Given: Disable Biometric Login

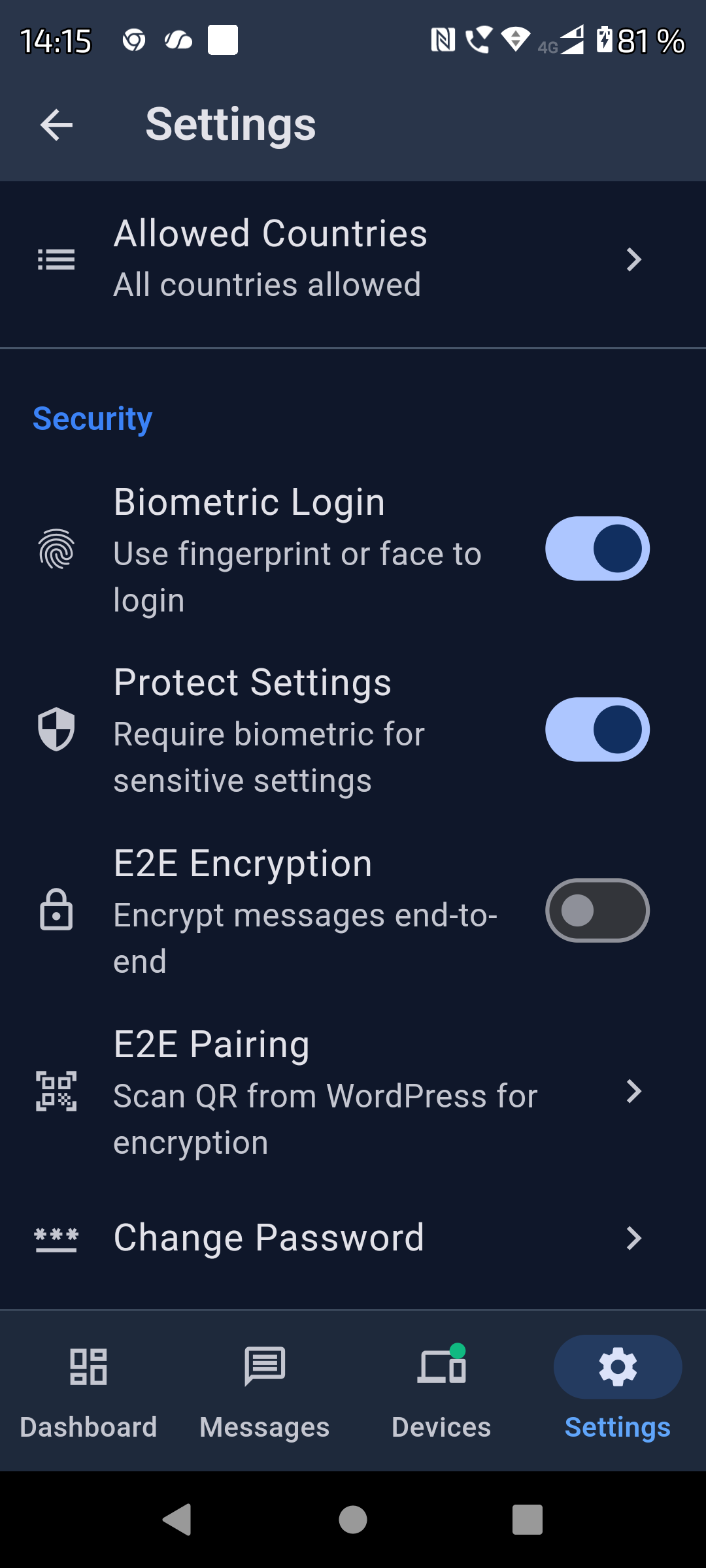Looking at the screenshot, I should tap(597, 549).
